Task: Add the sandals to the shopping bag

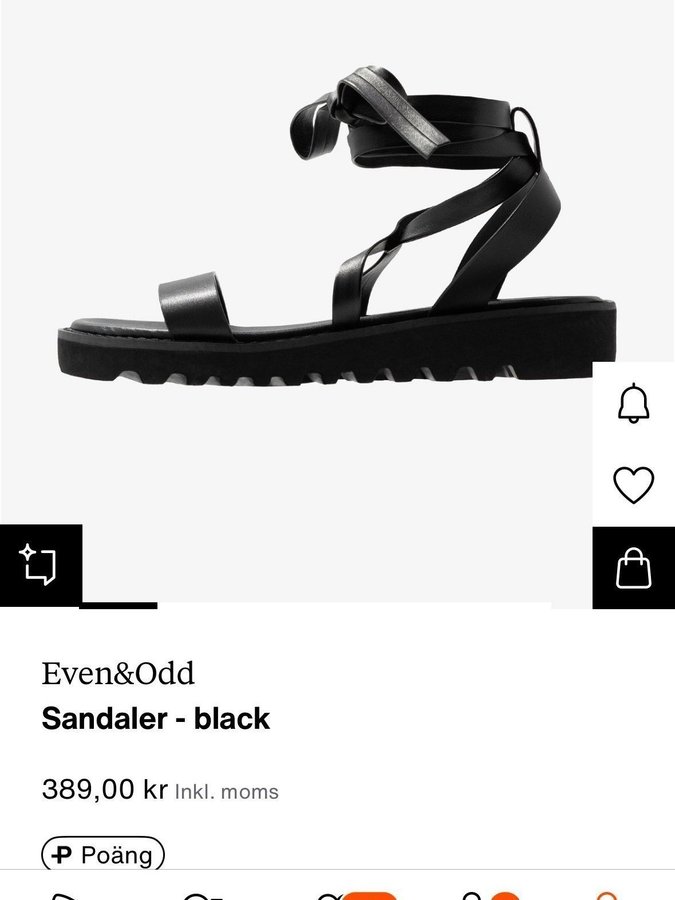Action: pyautogui.click(x=633, y=568)
